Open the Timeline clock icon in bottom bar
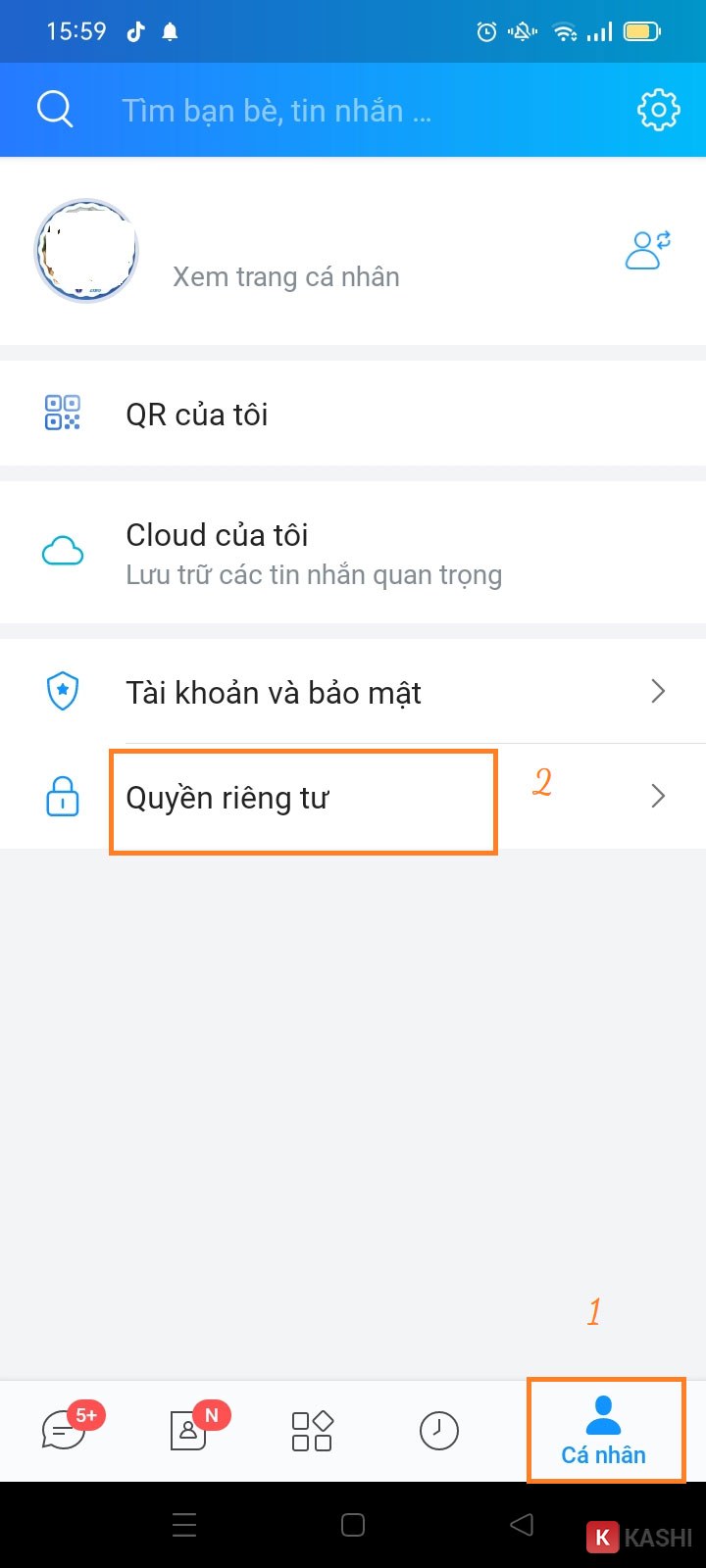This screenshot has width=706, height=1568. [438, 1431]
